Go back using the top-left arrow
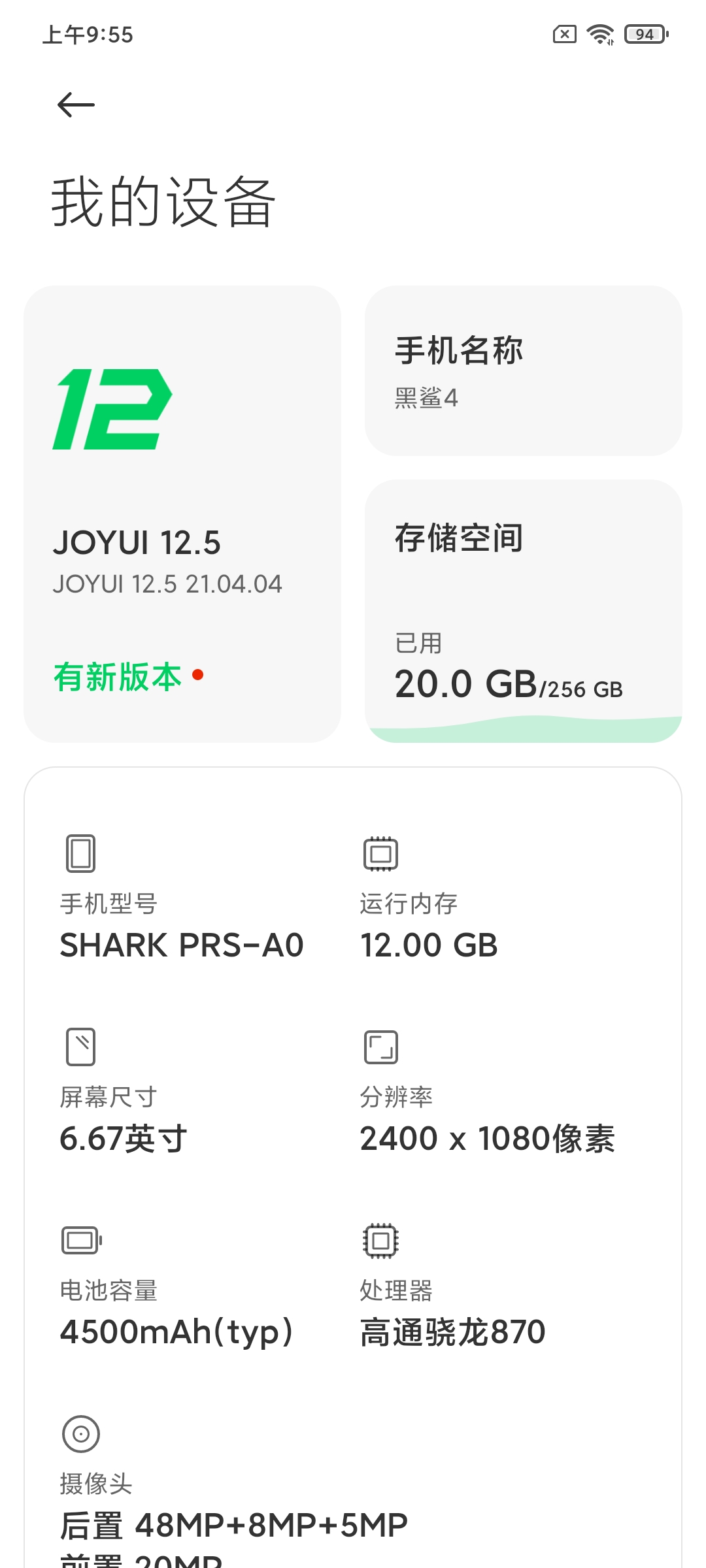Viewport: 706px width, 1568px height. [x=76, y=105]
